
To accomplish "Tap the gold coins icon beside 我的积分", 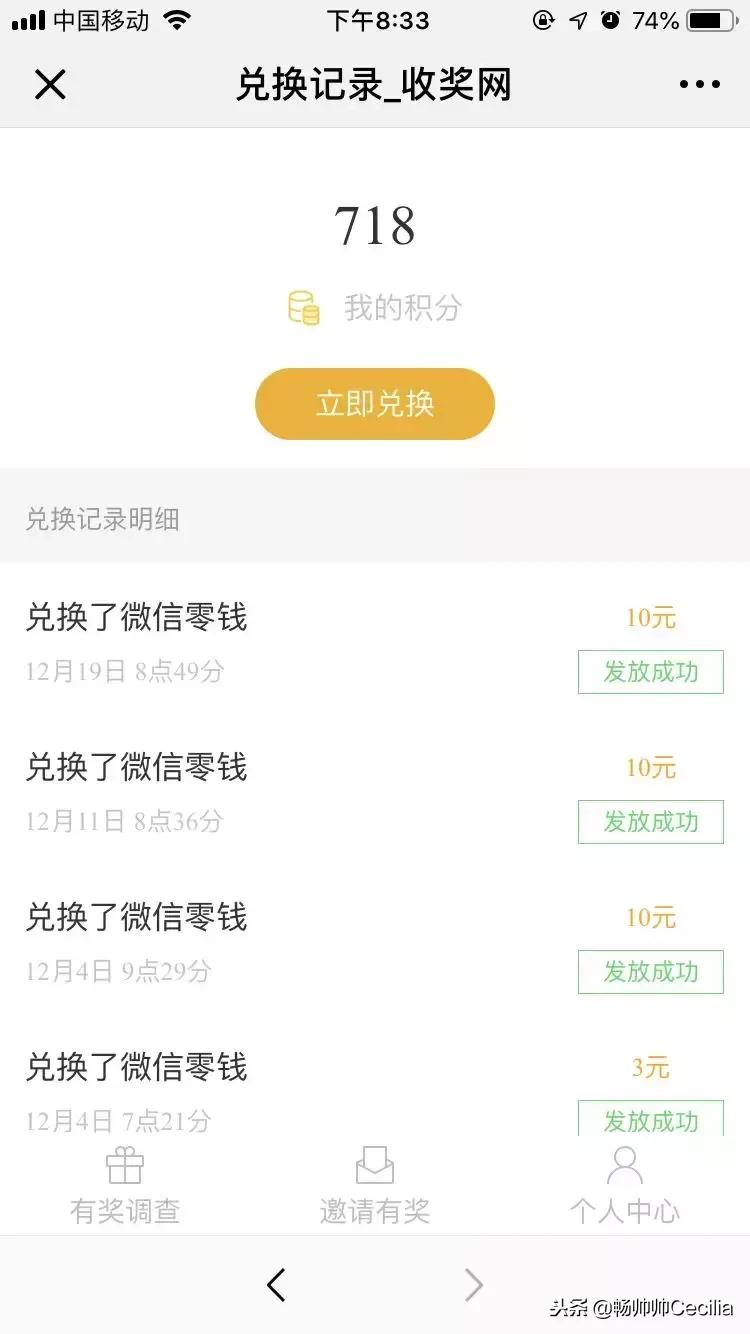I will (303, 307).
